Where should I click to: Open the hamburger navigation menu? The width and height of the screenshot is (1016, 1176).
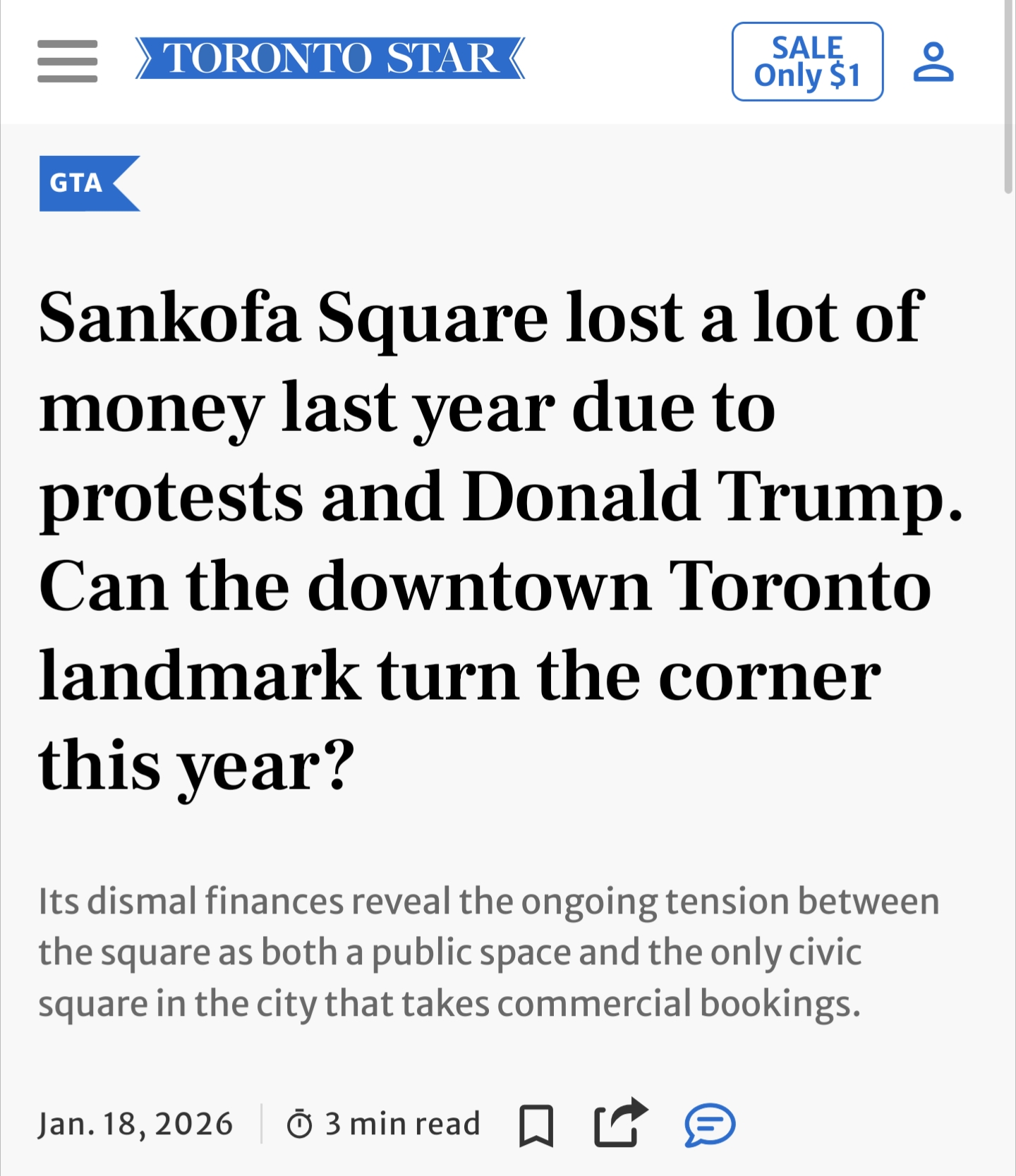point(68,61)
